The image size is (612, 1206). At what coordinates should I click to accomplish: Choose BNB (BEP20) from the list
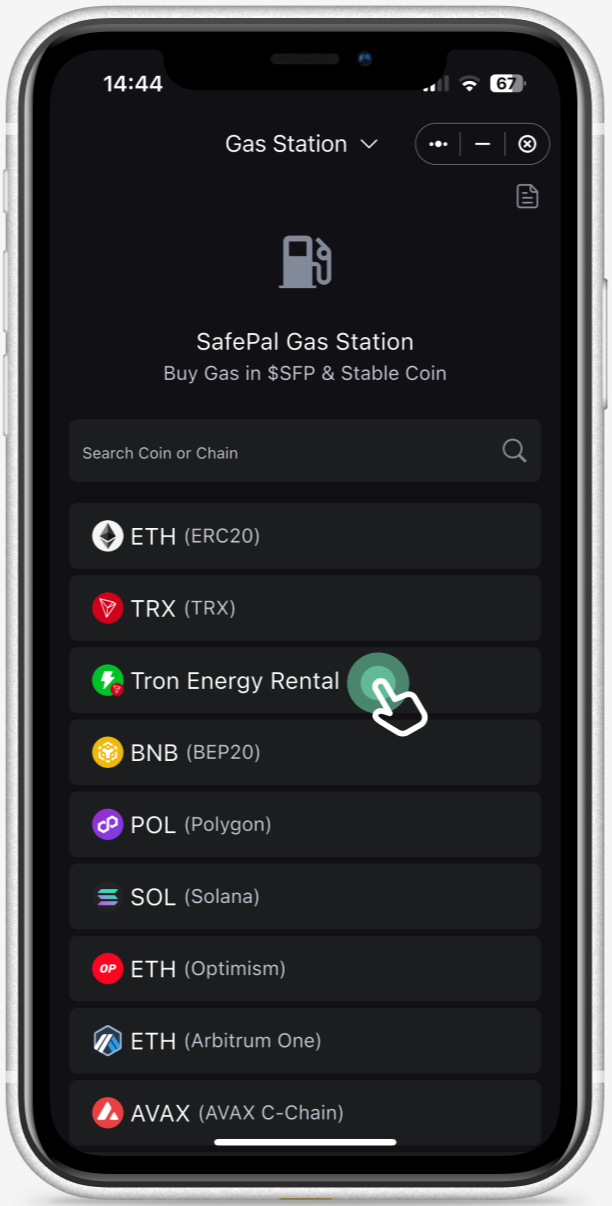point(304,752)
